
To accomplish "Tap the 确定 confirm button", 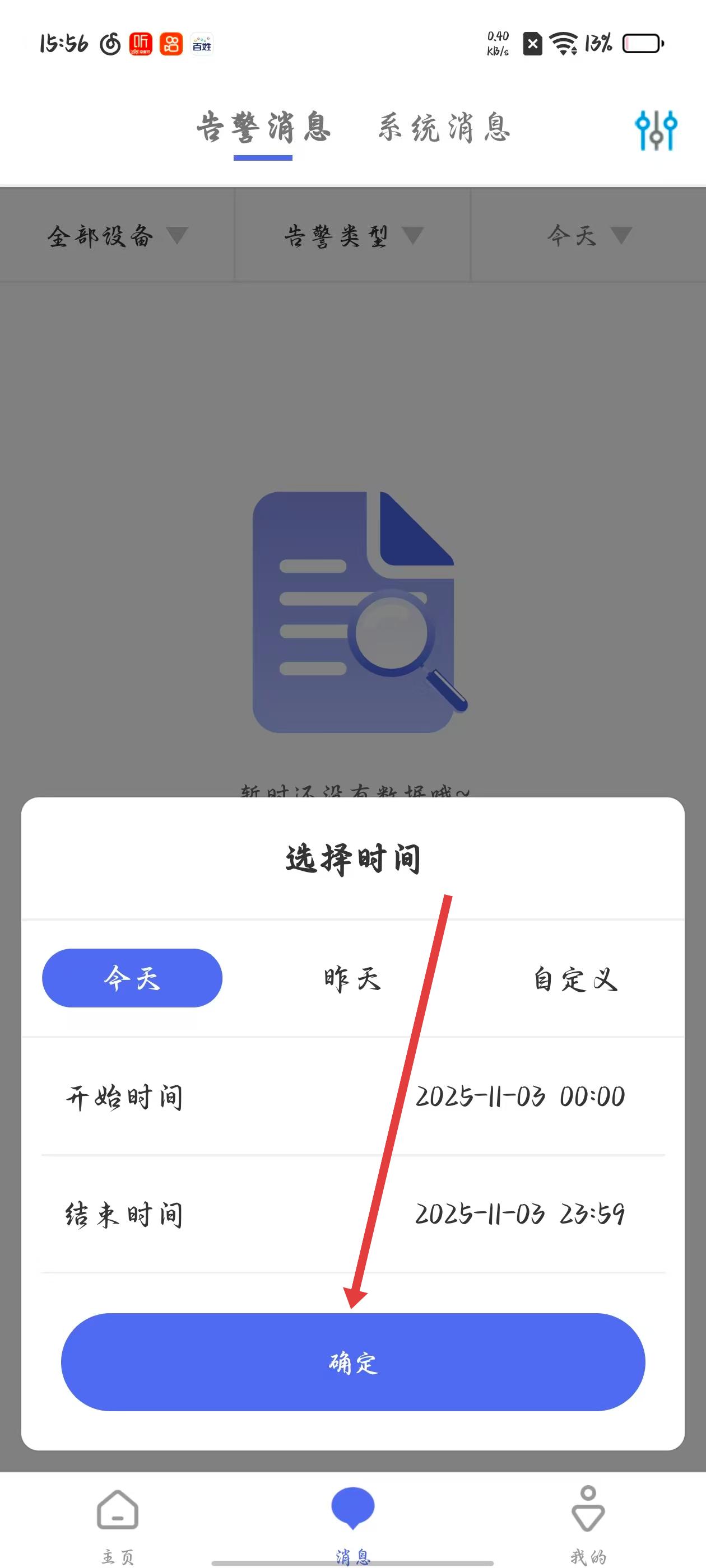I will [352, 1362].
